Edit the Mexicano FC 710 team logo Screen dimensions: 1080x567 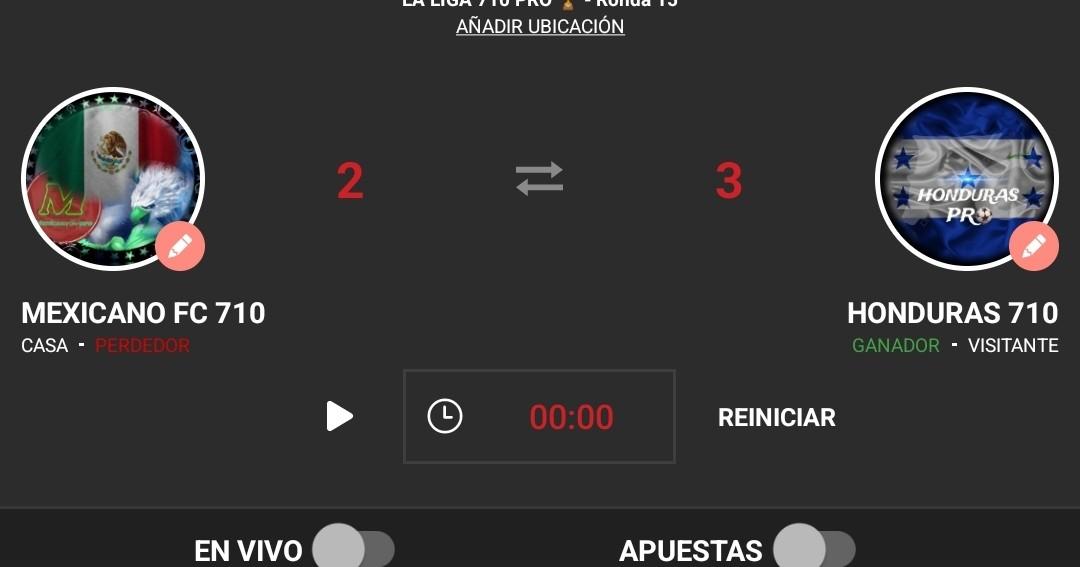(180, 246)
